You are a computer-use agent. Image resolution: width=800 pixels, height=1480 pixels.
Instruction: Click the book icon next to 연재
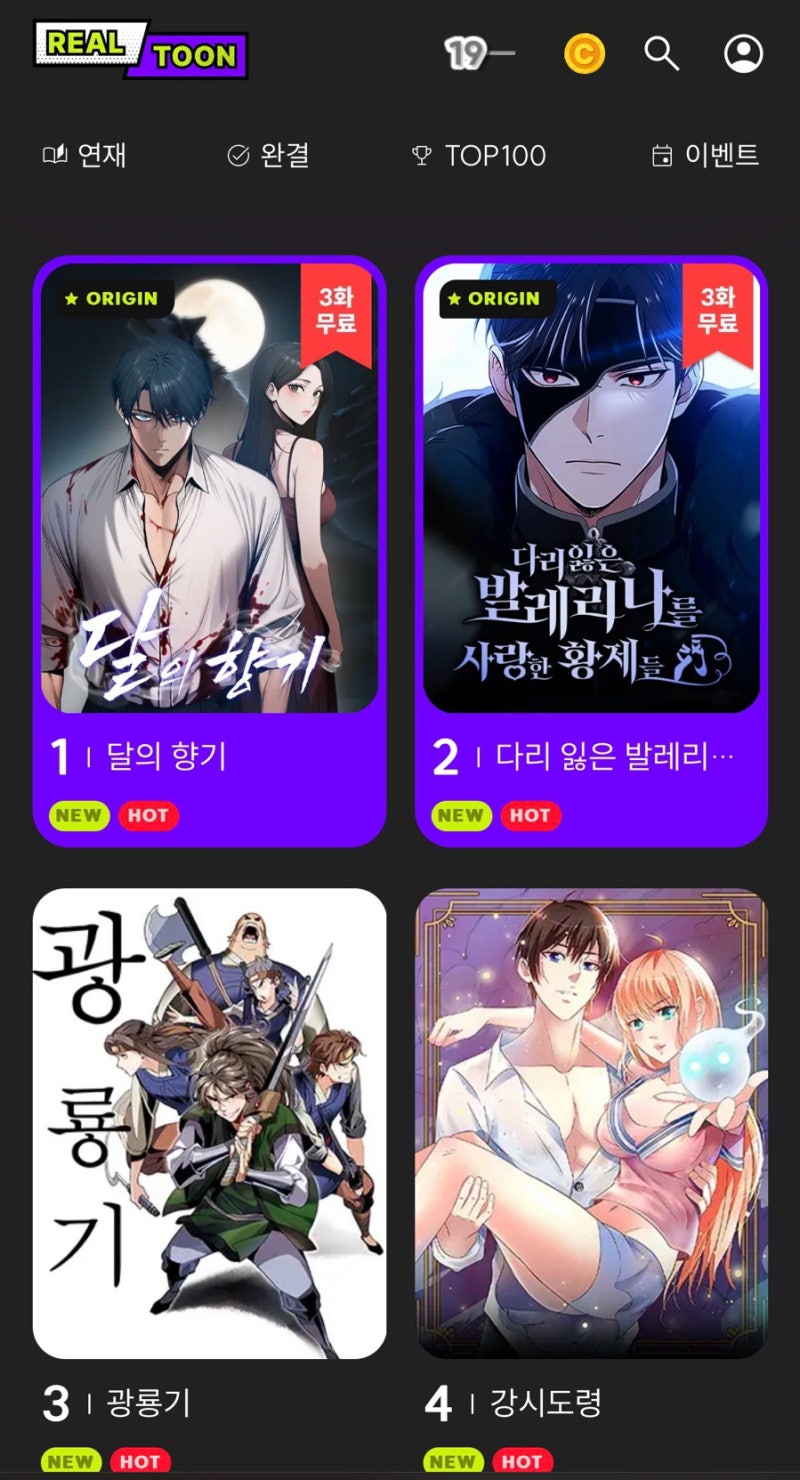click(x=54, y=154)
